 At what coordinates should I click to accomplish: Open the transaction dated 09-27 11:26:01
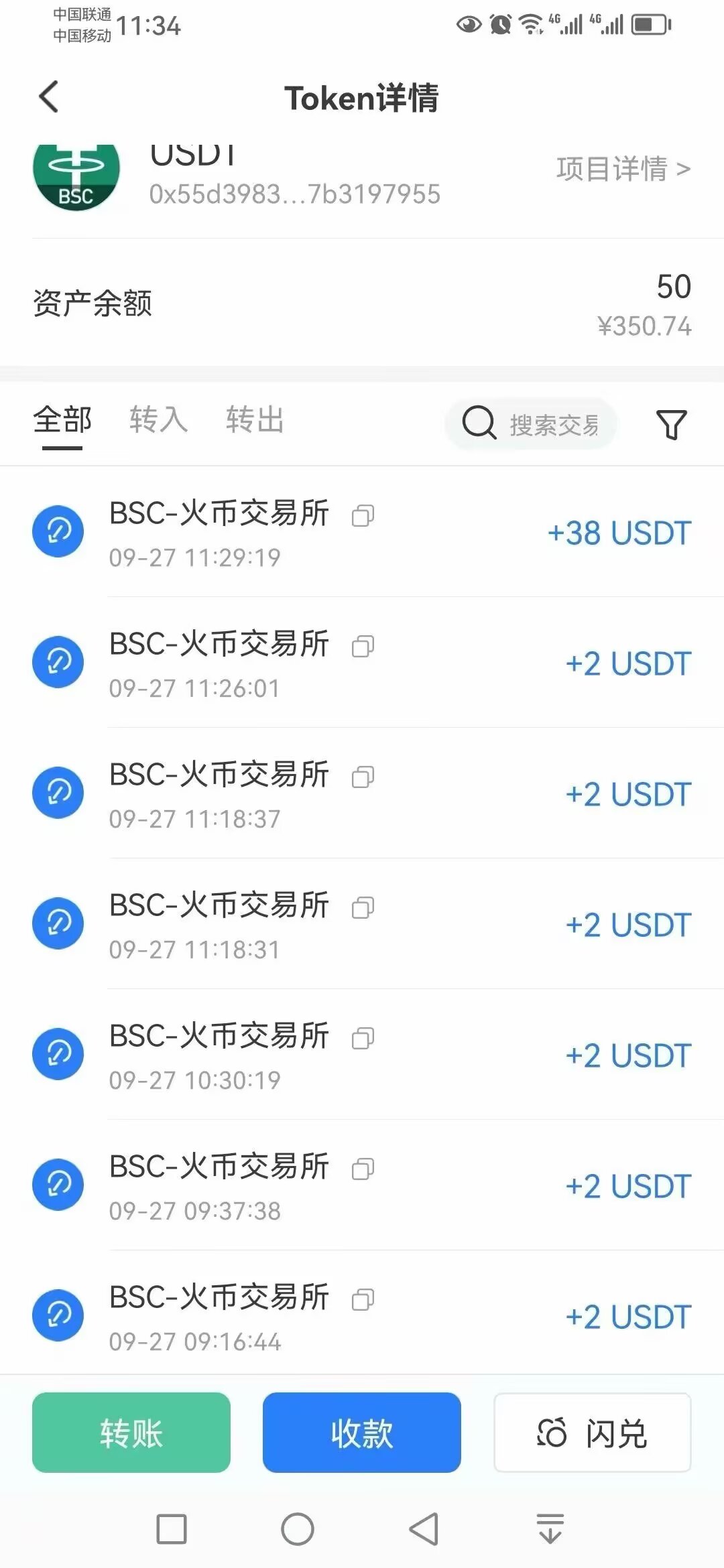[x=362, y=663]
